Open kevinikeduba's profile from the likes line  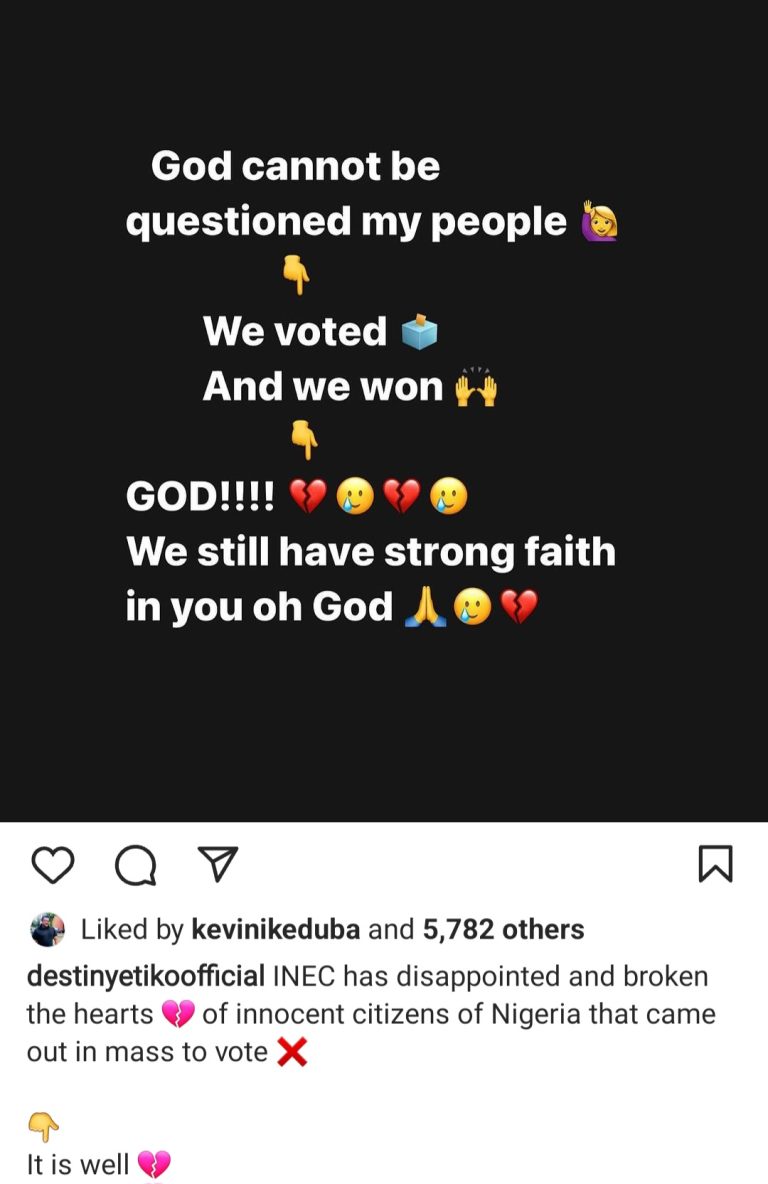pyautogui.click(x=276, y=929)
